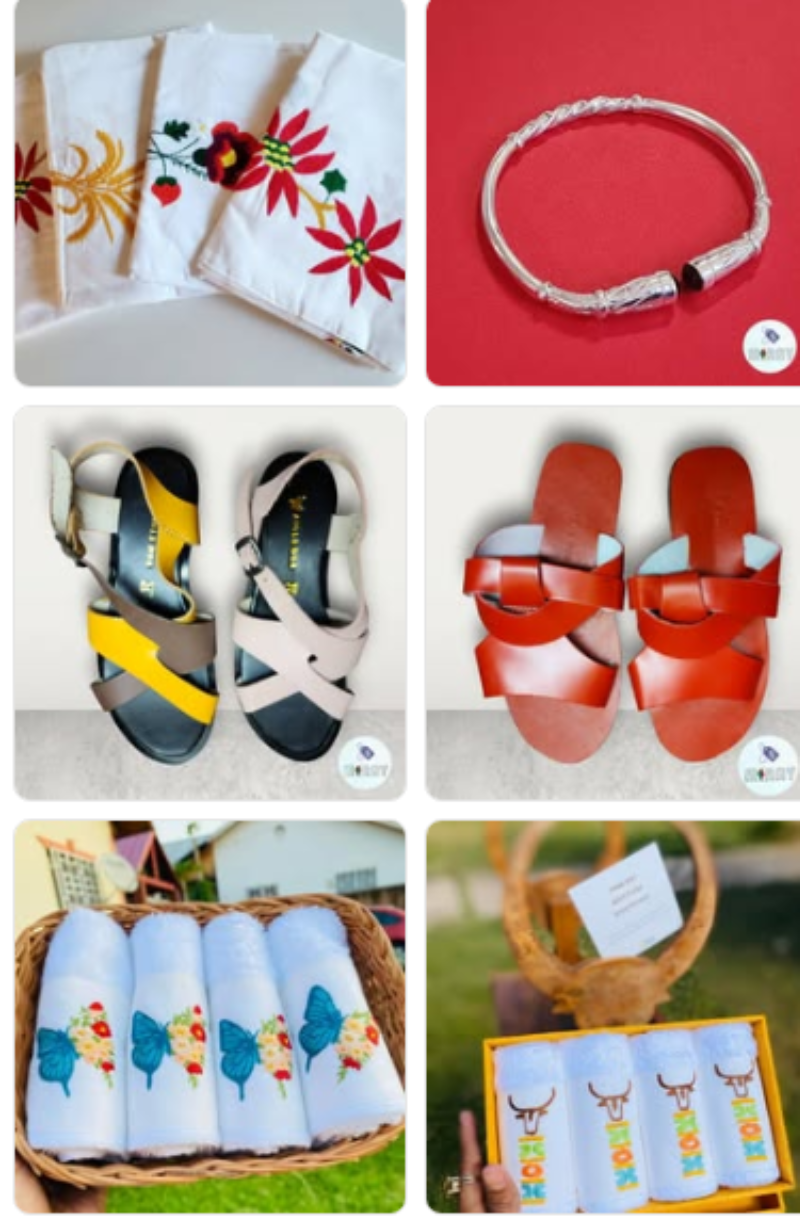
Task: View the bull-head towel gift box
Action: point(612,1015)
